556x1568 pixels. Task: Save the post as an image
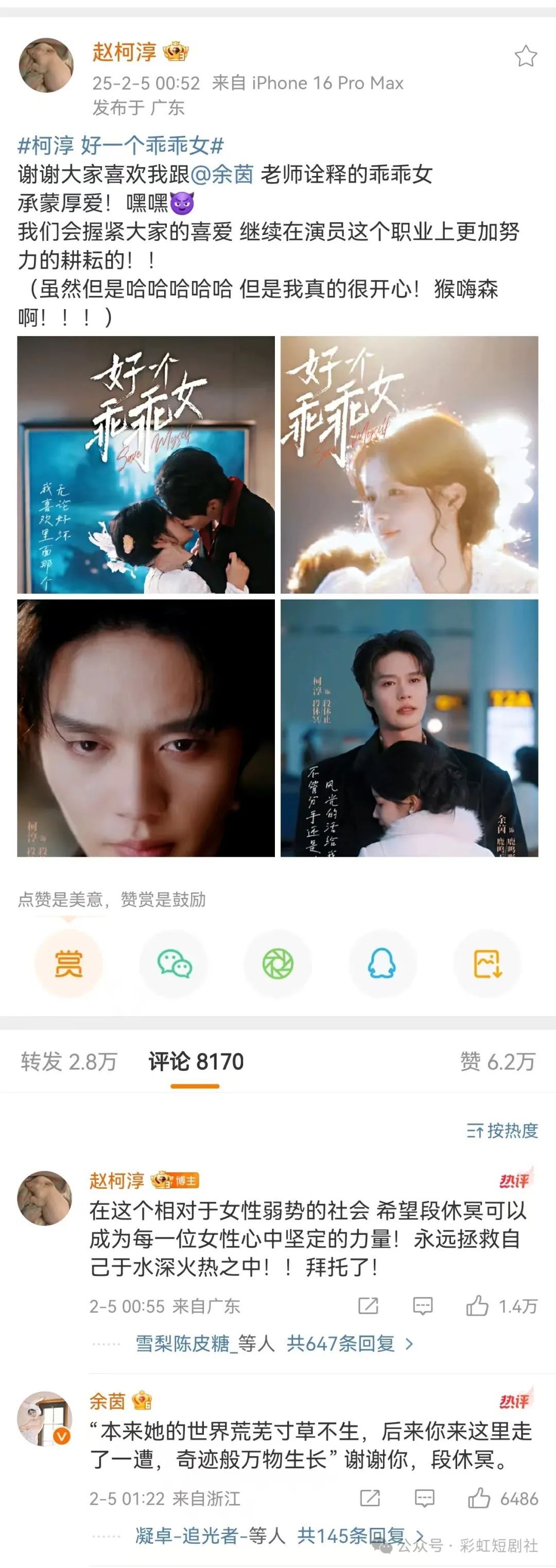[487, 964]
